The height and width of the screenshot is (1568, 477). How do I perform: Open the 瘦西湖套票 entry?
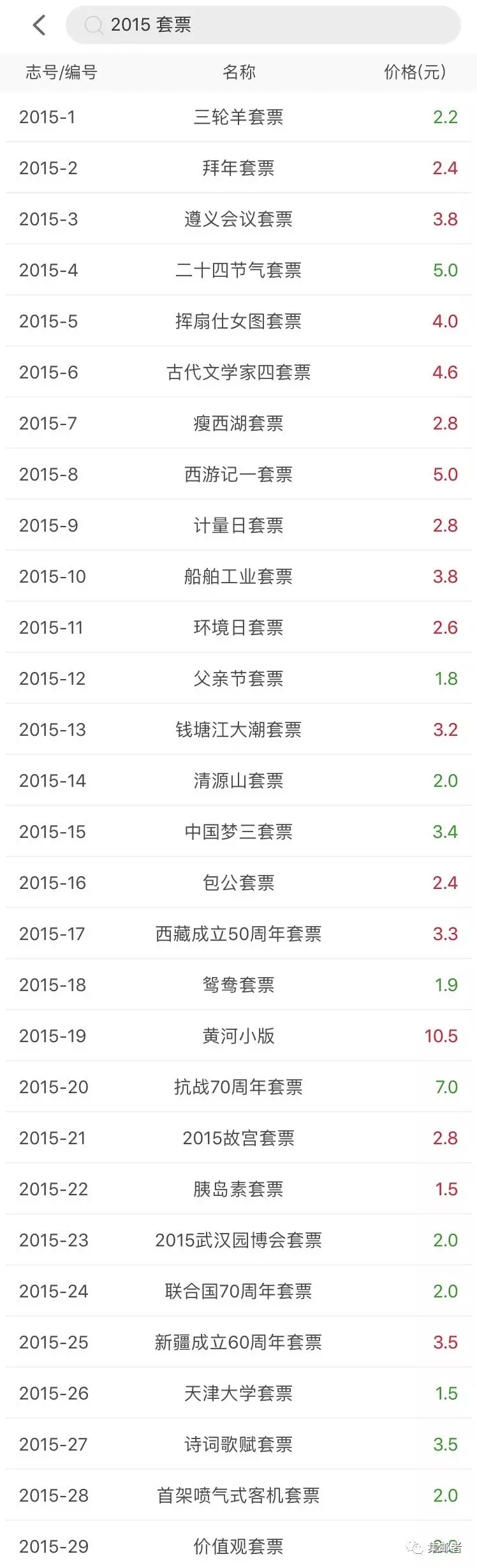238,423
